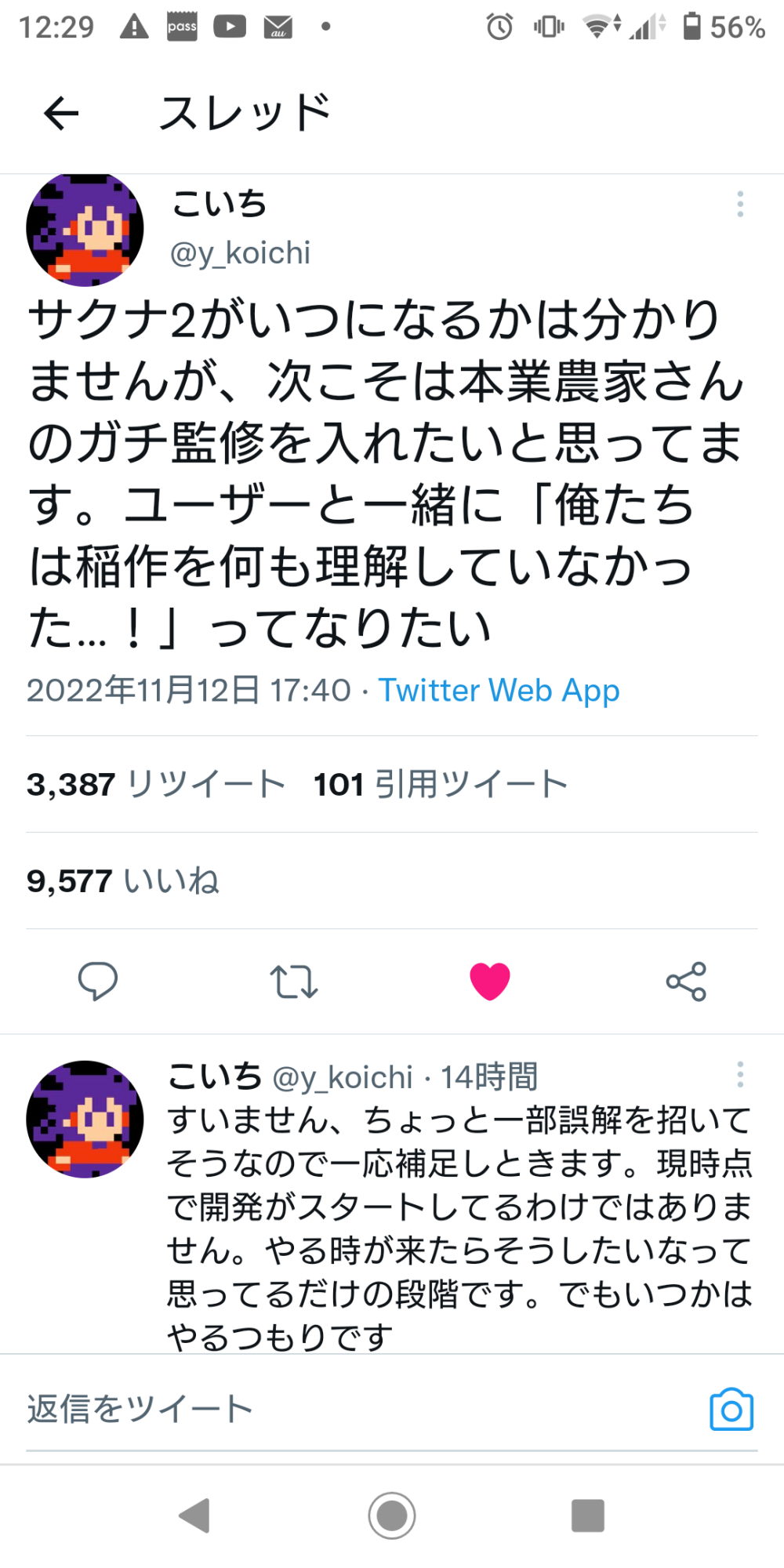Go back from the thread screen
Viewport: 784px width, 1568px height.
click(x=61, y=114)
